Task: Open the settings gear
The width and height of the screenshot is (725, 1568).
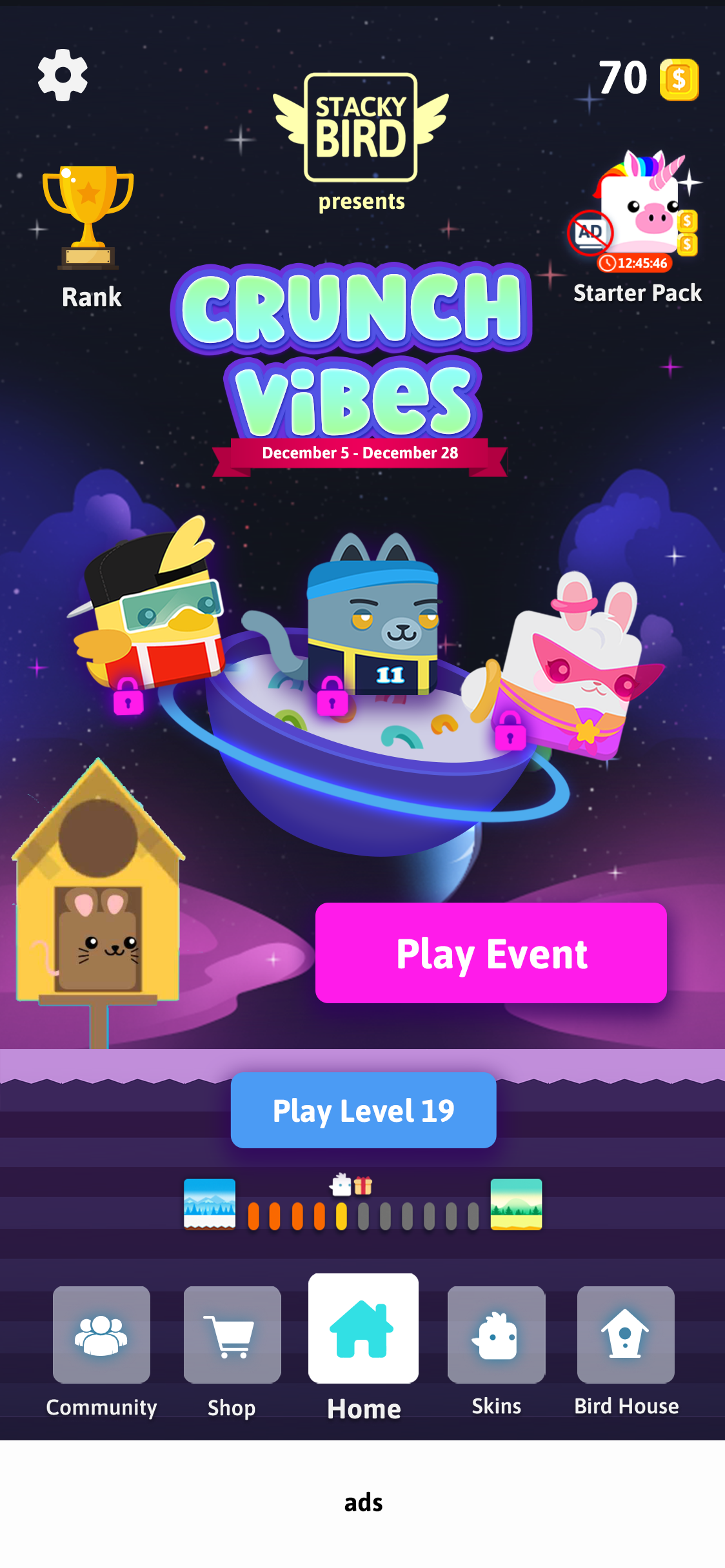Action: click(x=63, y=75)
